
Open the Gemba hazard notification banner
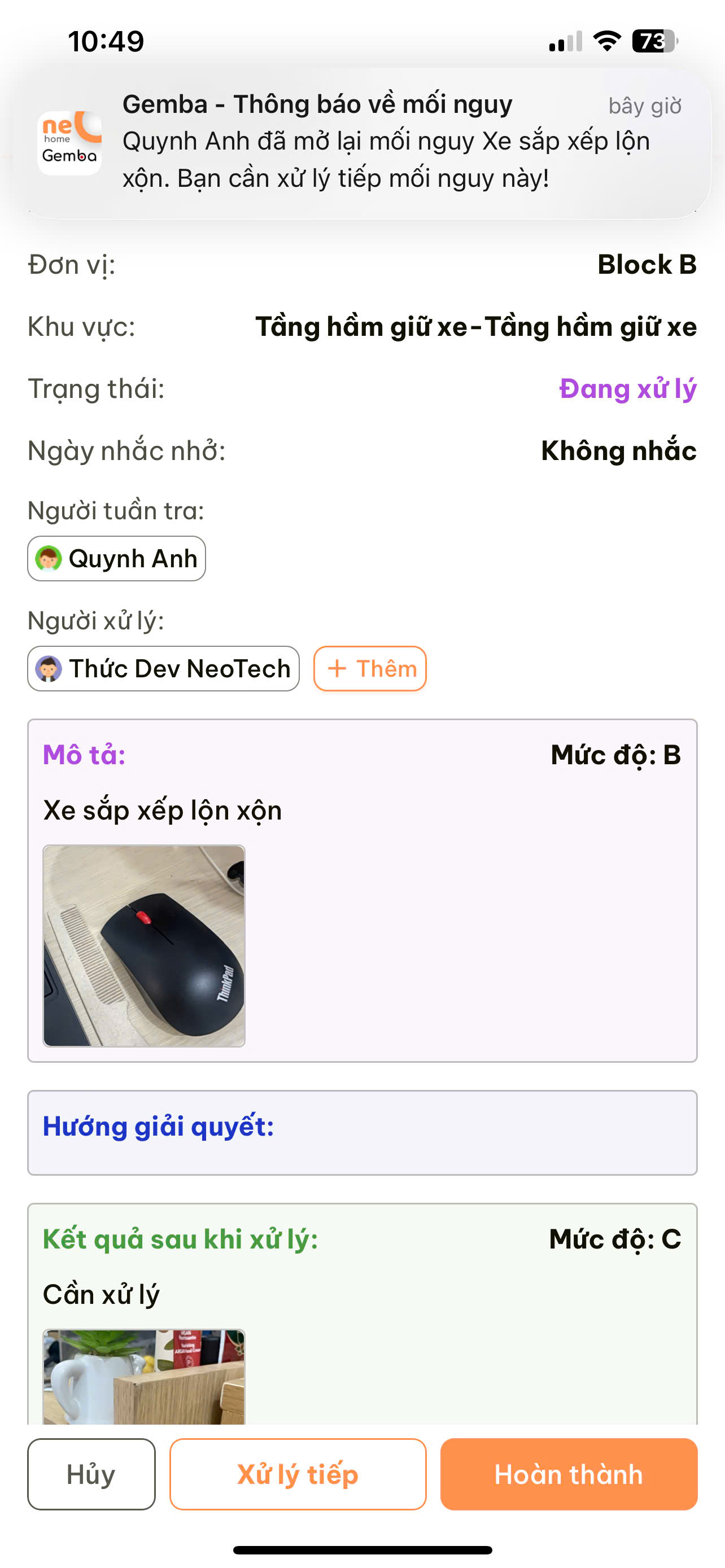(x=365, y=141)
